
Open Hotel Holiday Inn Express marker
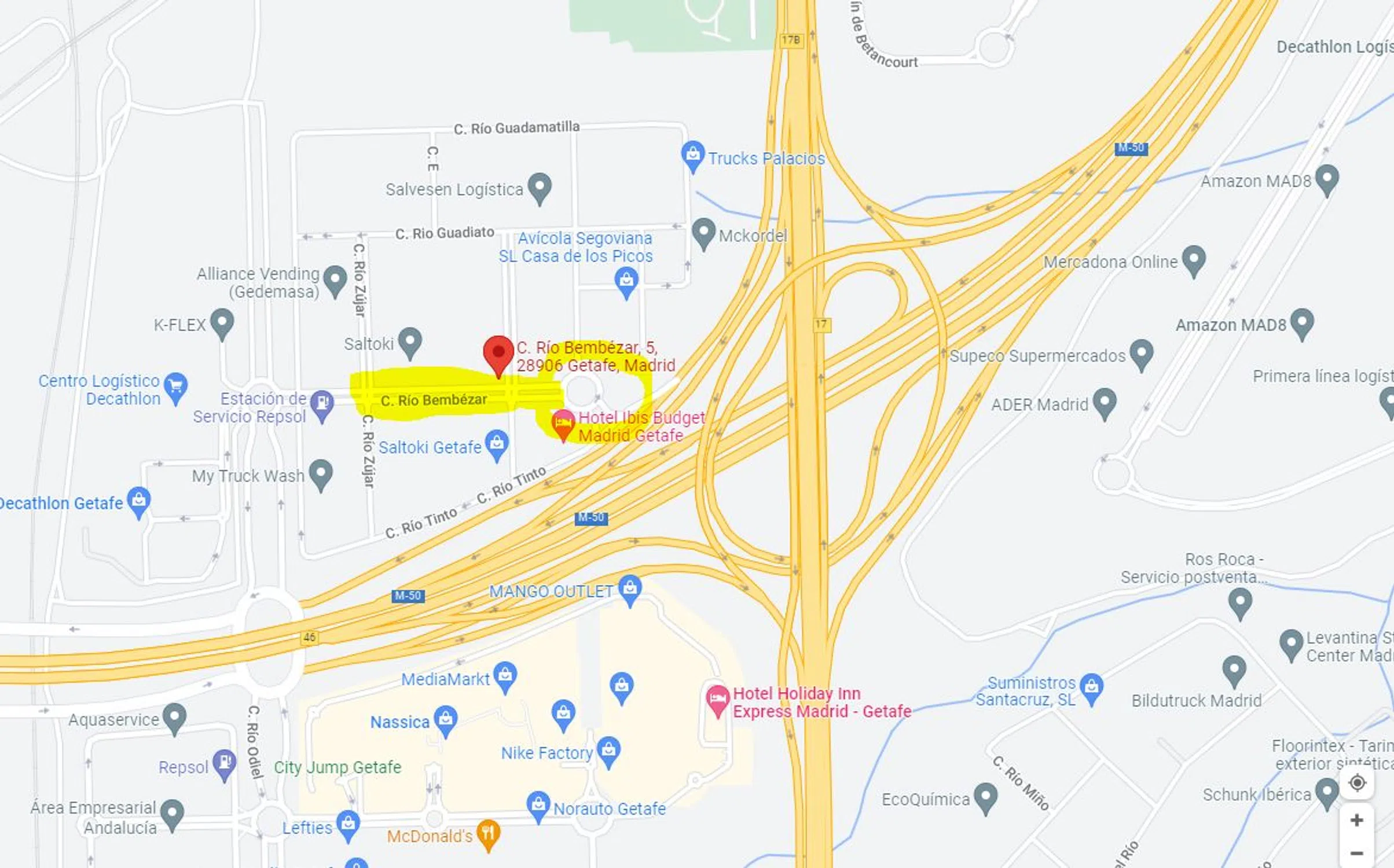coord(717,700)
